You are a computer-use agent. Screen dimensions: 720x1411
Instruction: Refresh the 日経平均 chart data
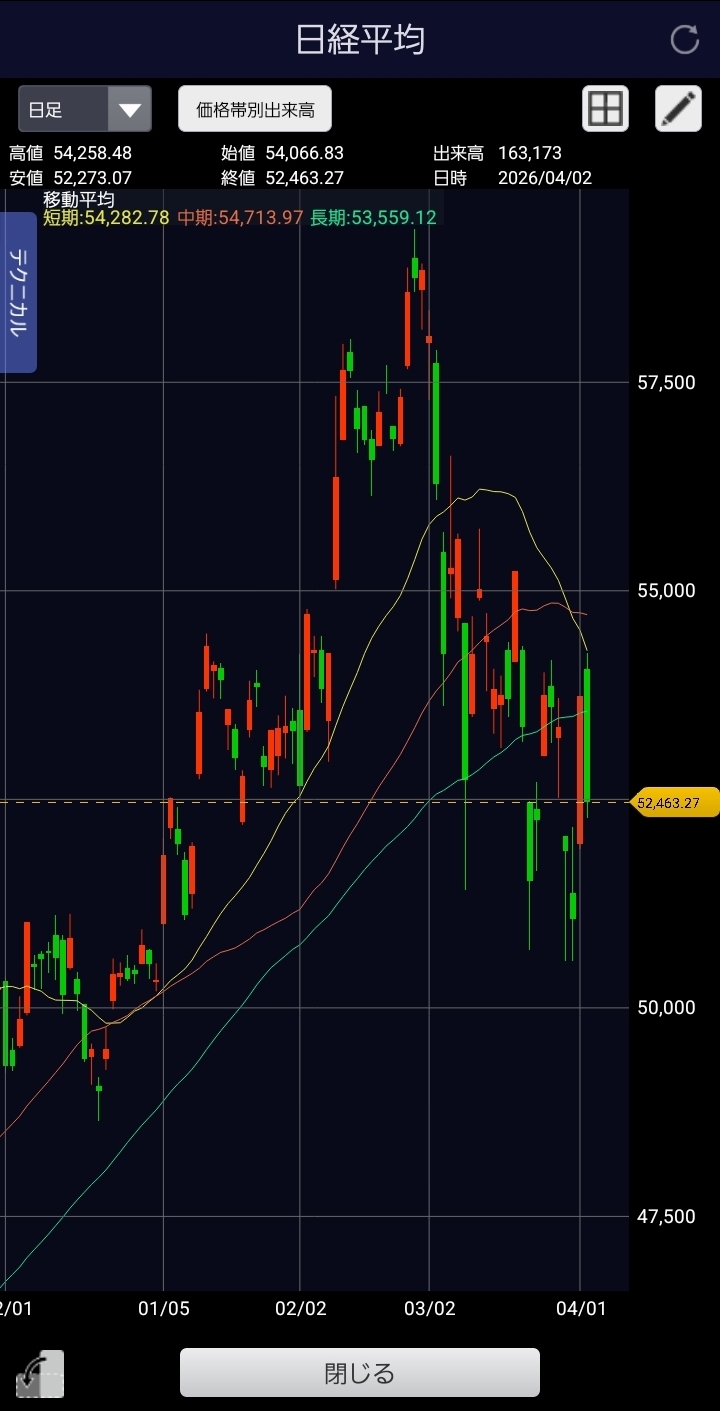(x=685, y=40)
